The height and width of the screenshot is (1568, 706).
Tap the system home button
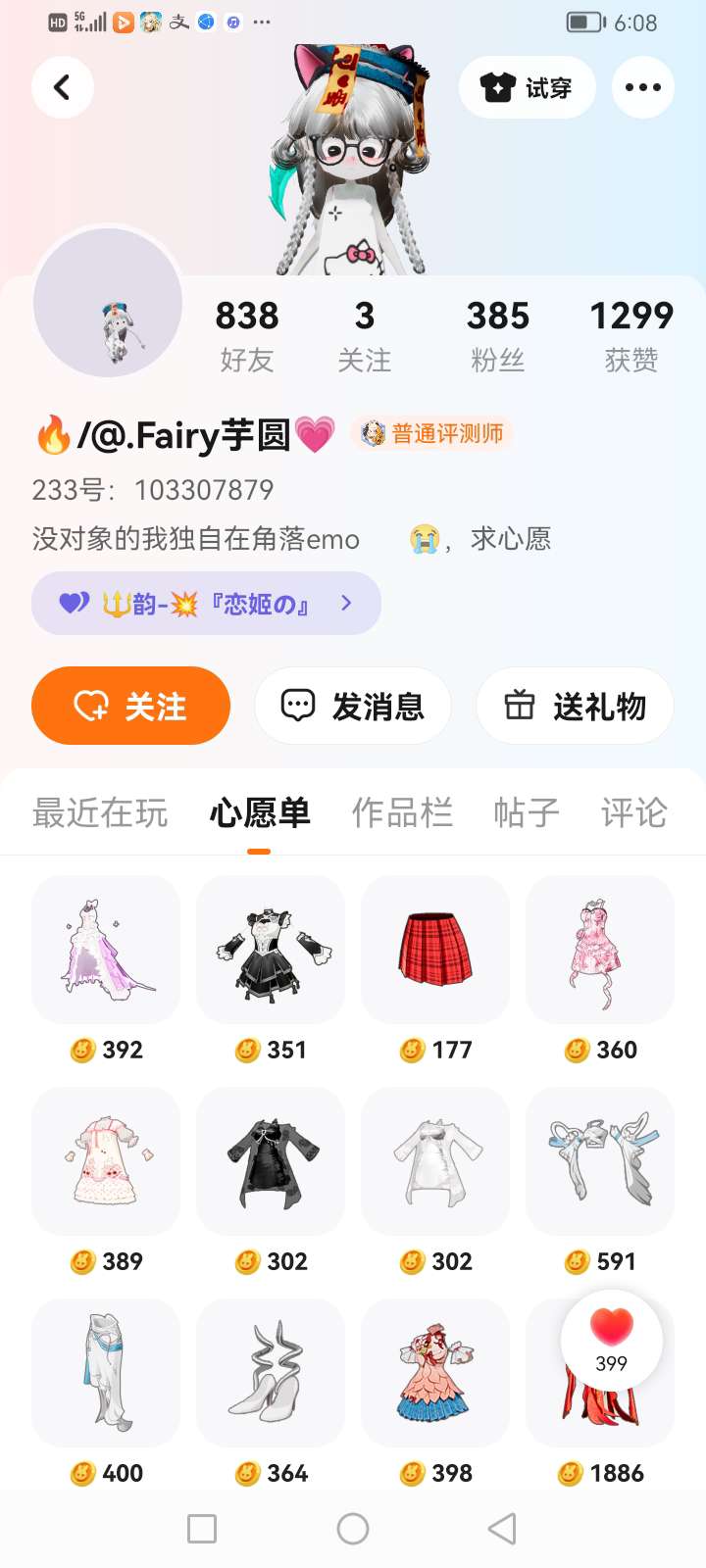click(353, 1529)
